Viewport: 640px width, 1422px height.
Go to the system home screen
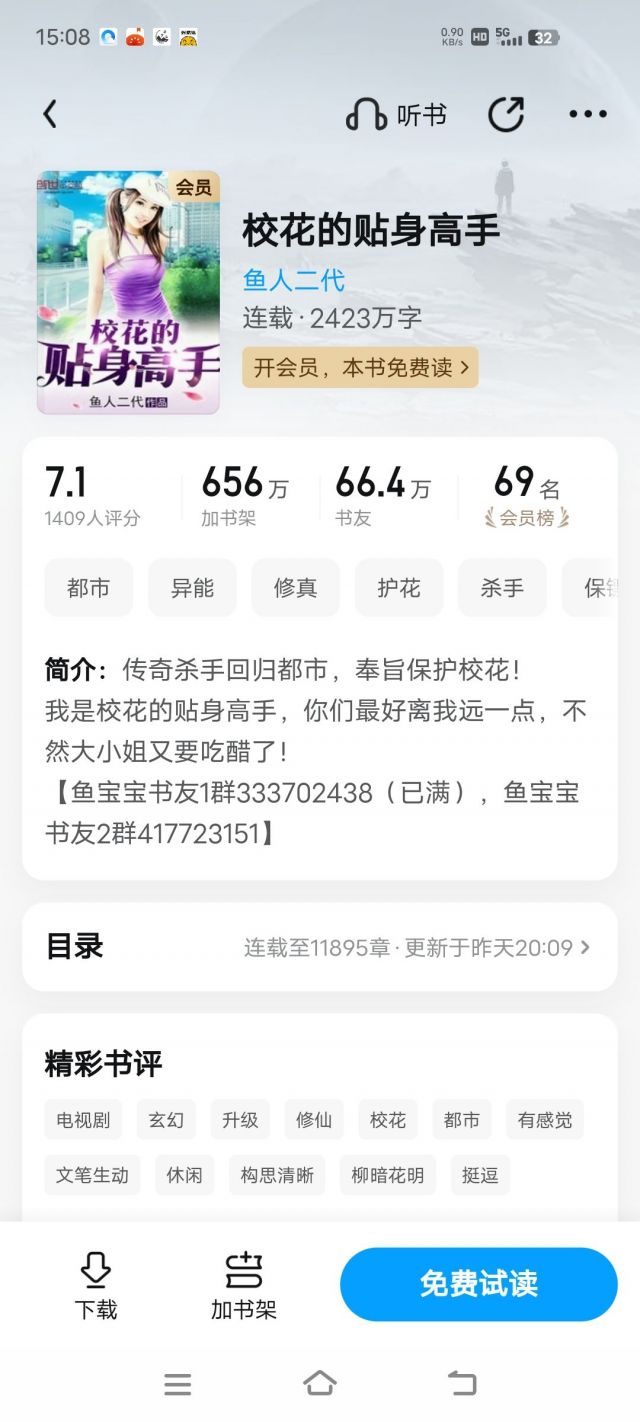[319, 1383]
